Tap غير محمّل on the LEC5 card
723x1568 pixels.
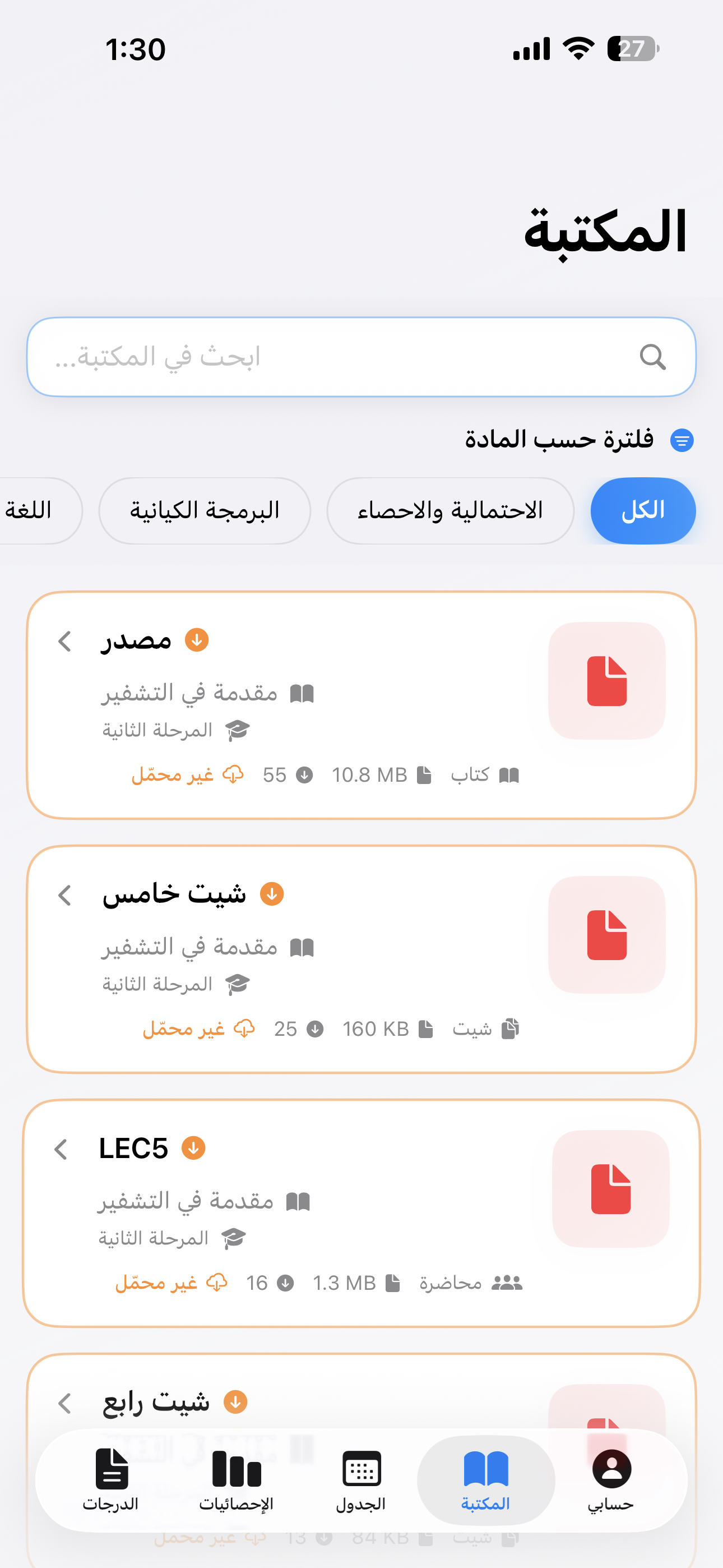click(156, 1283)
